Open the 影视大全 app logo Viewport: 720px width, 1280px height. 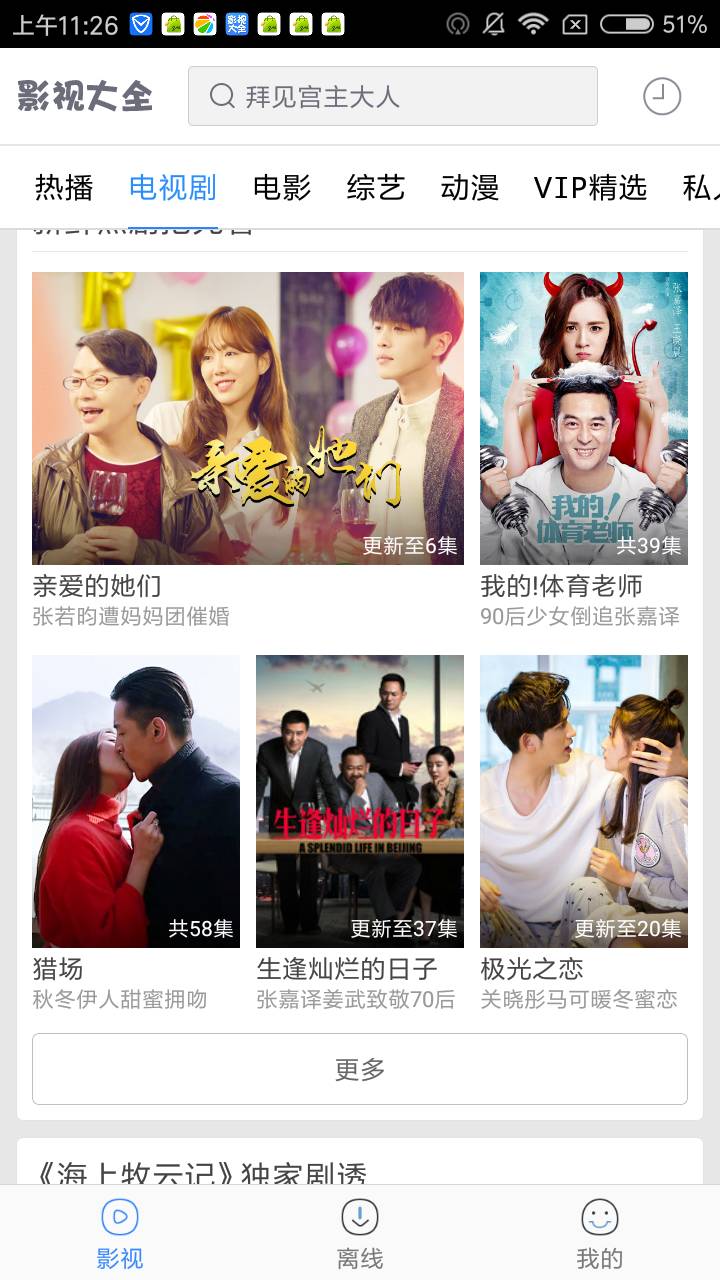click(x=85, y=95)
